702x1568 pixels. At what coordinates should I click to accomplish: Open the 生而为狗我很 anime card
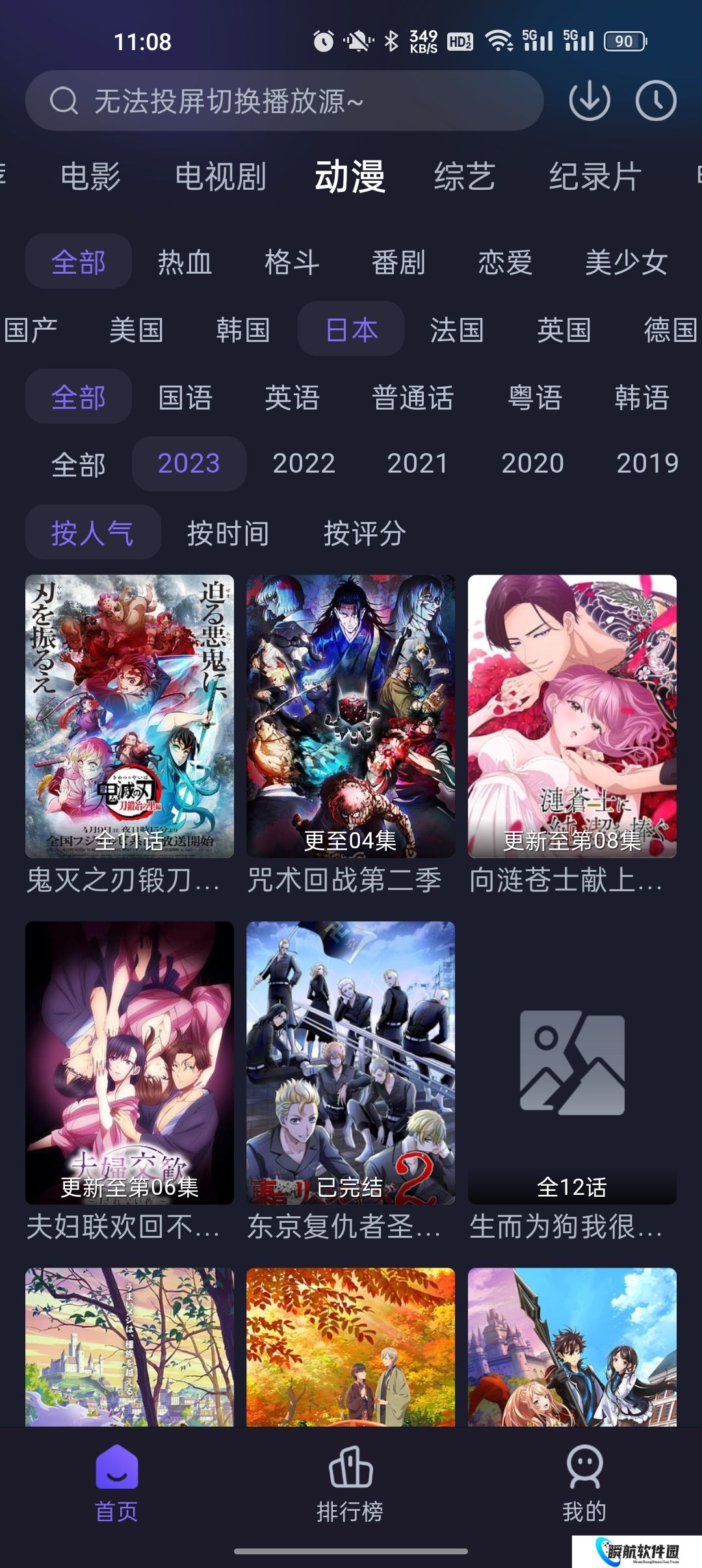[x=572, y=1062]
